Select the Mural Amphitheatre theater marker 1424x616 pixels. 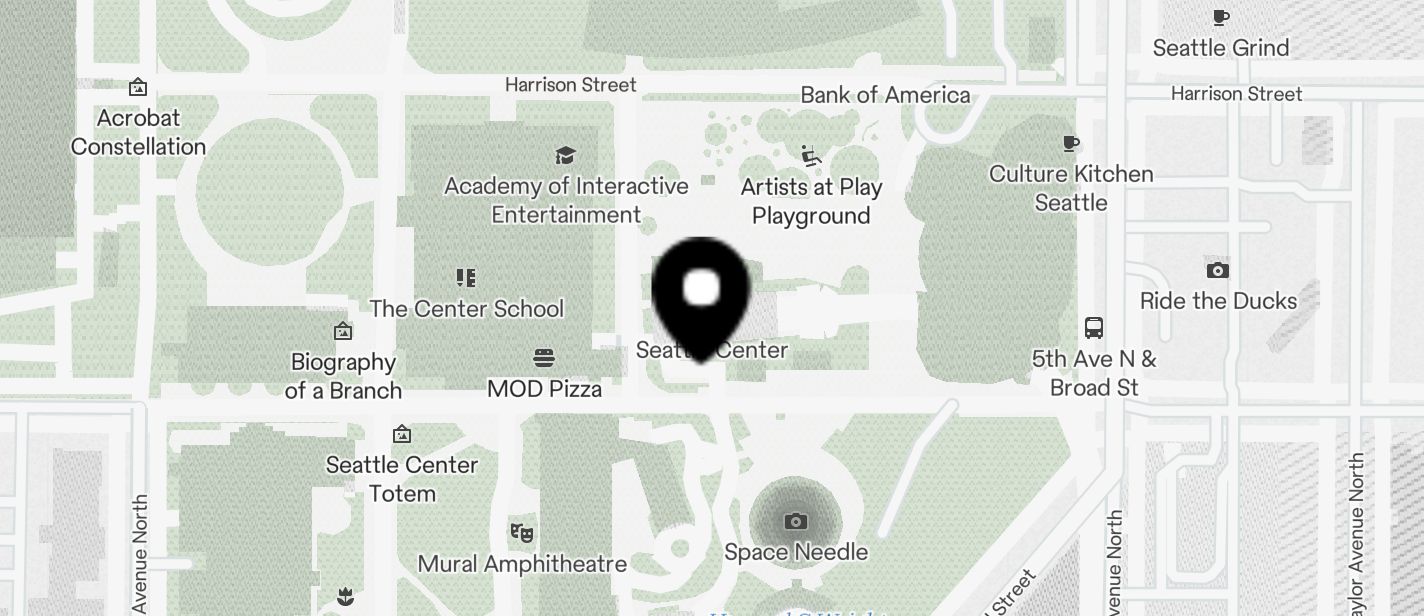click(521, 533)
